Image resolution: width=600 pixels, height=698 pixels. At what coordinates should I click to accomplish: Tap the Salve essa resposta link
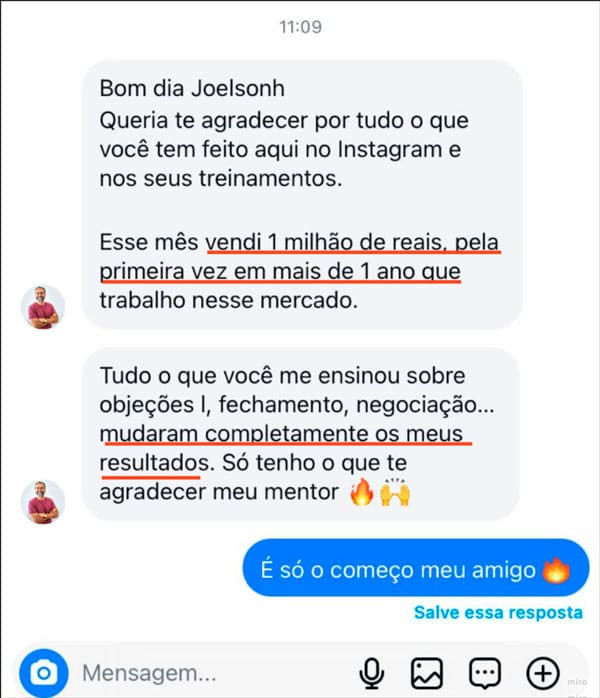tap(498, 612)
